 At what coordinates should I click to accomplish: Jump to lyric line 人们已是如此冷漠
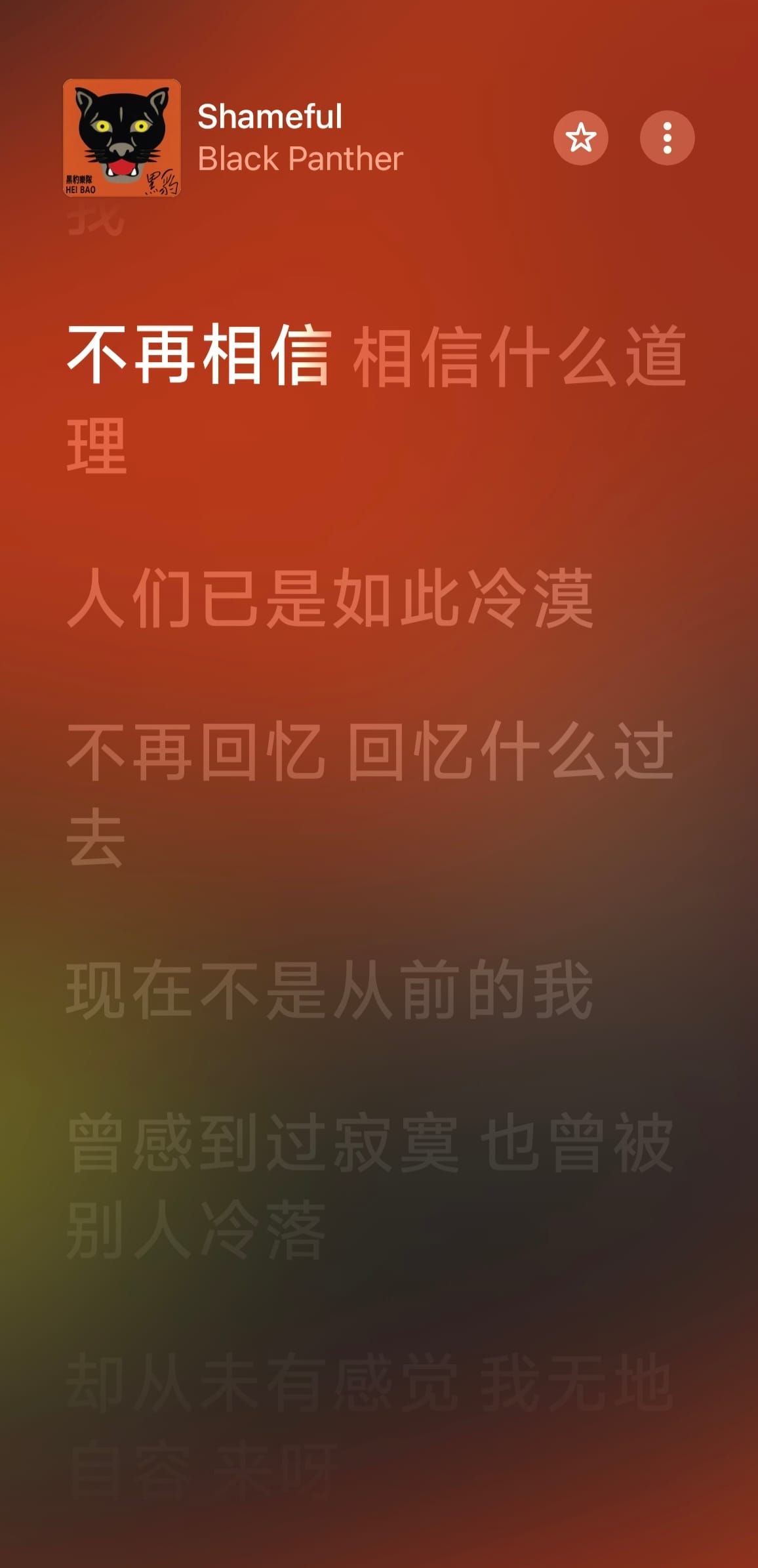tap(330, 598)
